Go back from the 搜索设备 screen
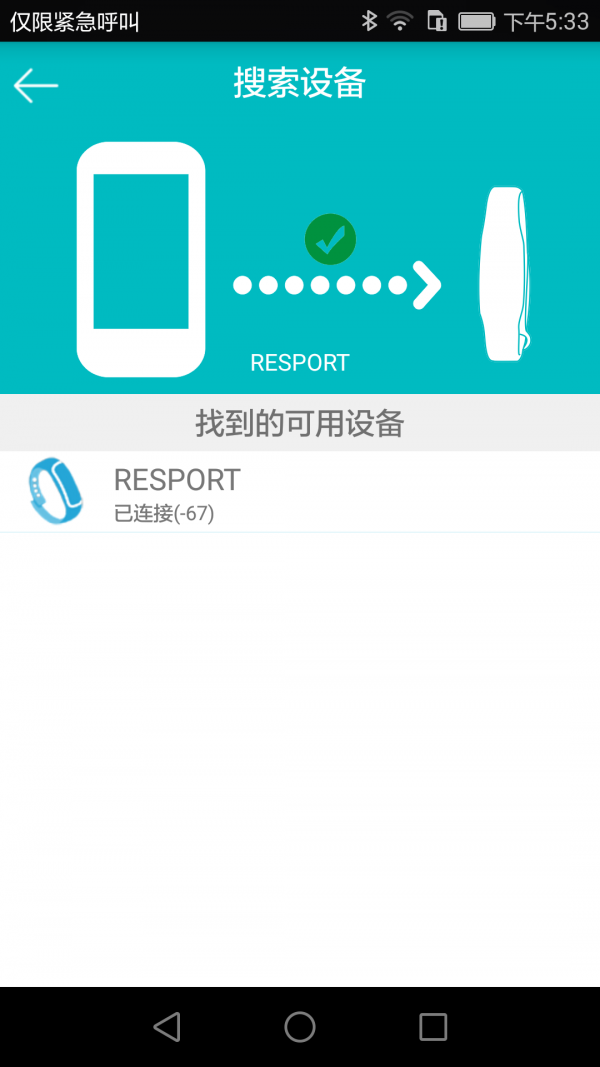The width and height of the screenshot is (600, 1067). [36, 86]
